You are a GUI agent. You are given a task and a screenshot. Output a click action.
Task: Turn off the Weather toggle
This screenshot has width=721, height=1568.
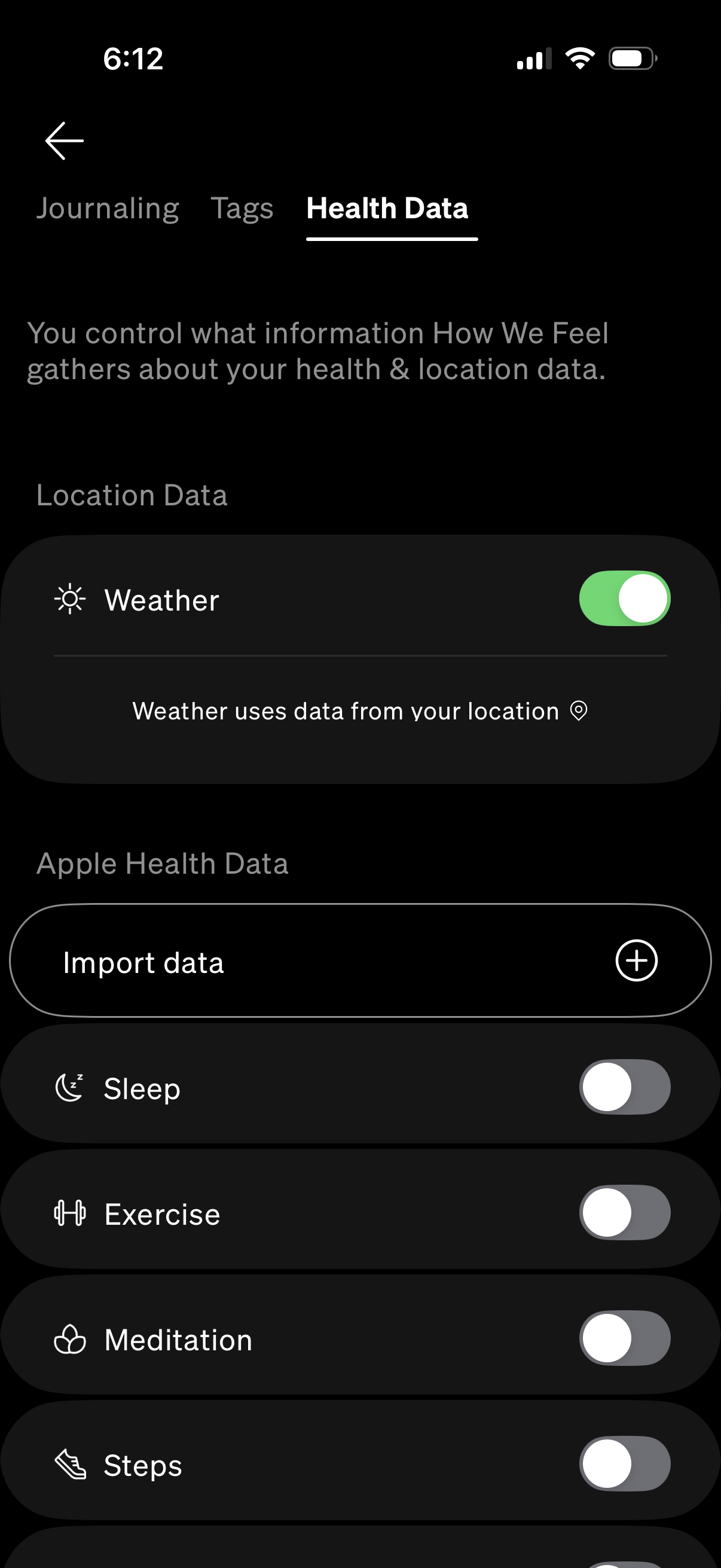pyautogui.click(x=624, y=599)
